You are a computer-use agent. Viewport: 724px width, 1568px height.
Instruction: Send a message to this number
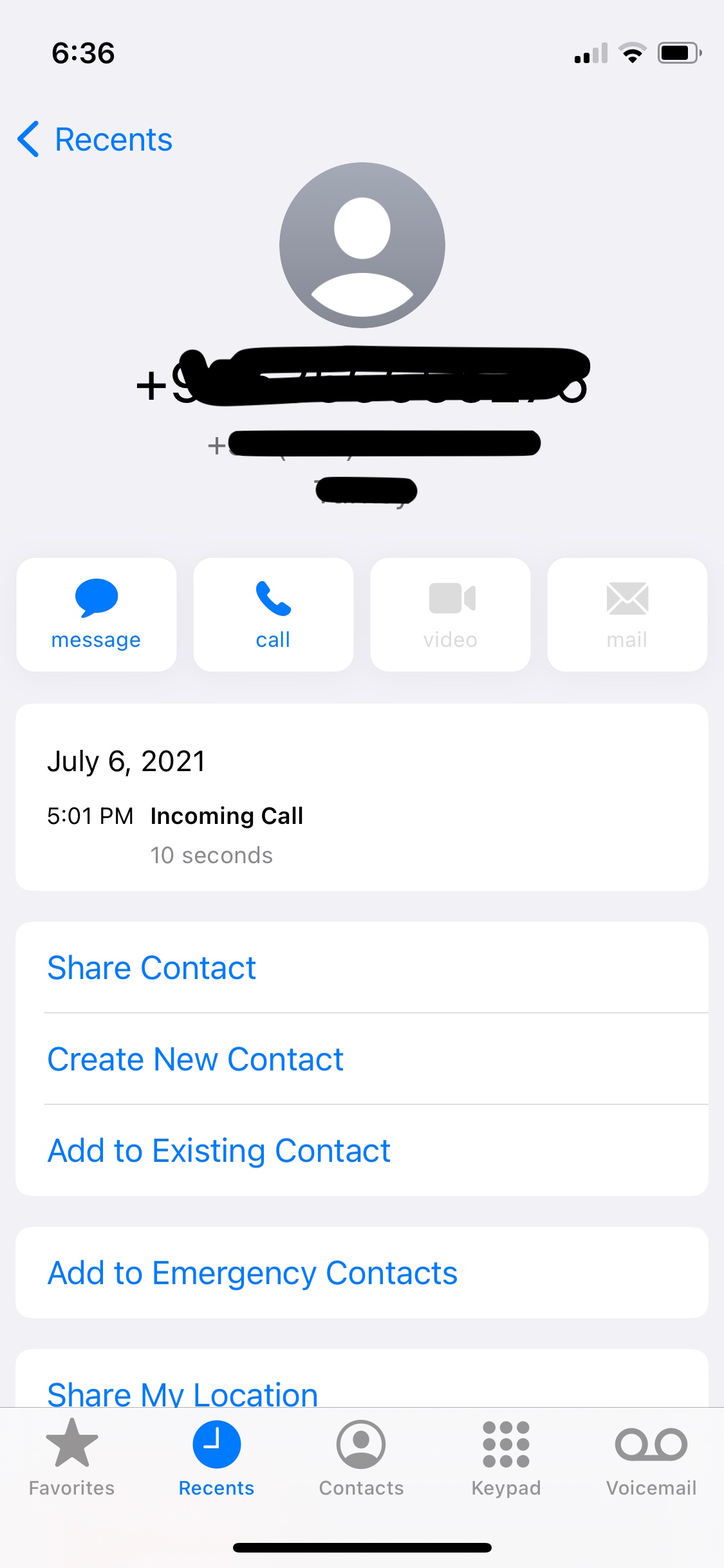[96, 614]
